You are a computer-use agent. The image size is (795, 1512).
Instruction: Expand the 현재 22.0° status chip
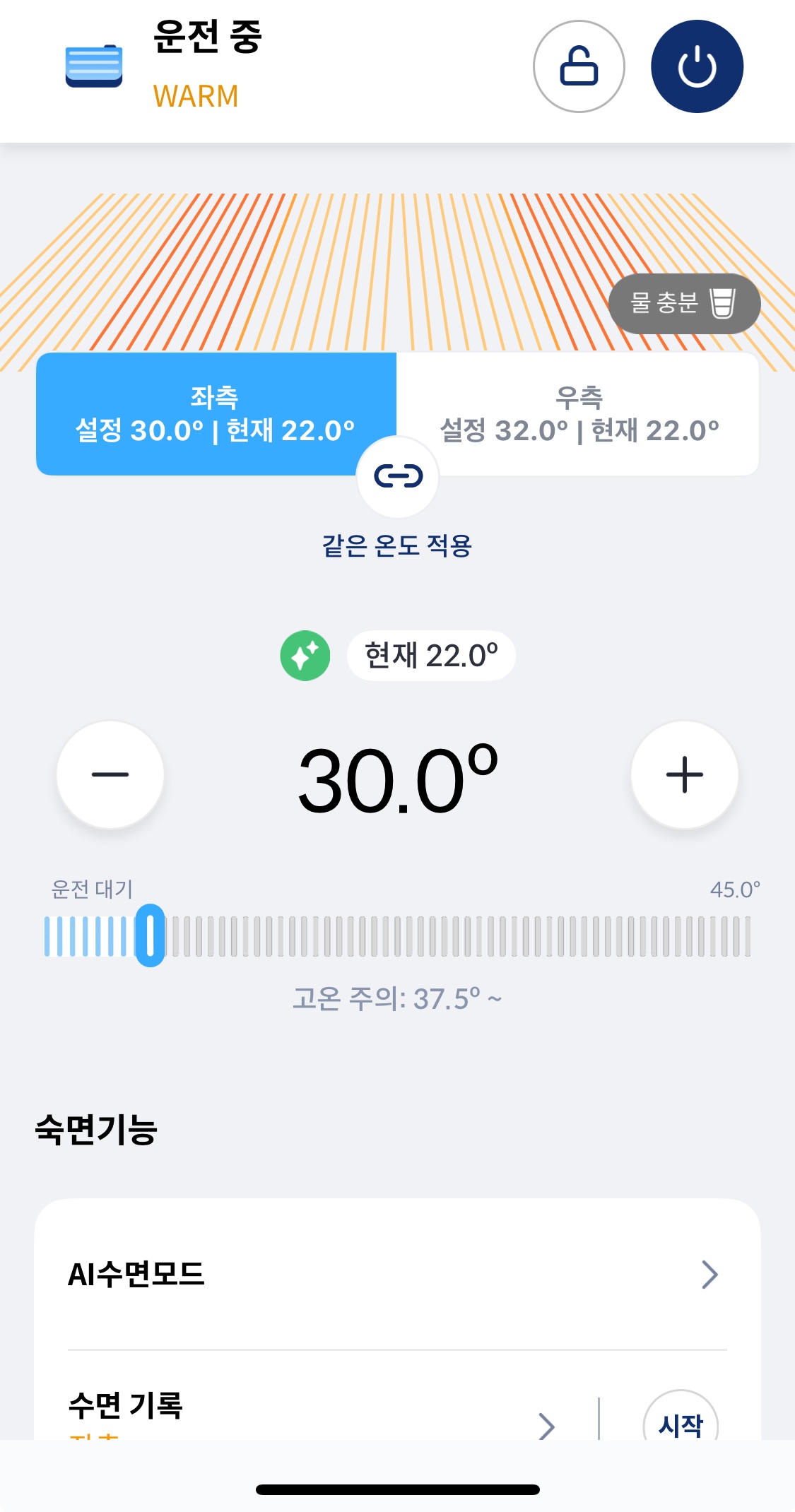point(430,656)
